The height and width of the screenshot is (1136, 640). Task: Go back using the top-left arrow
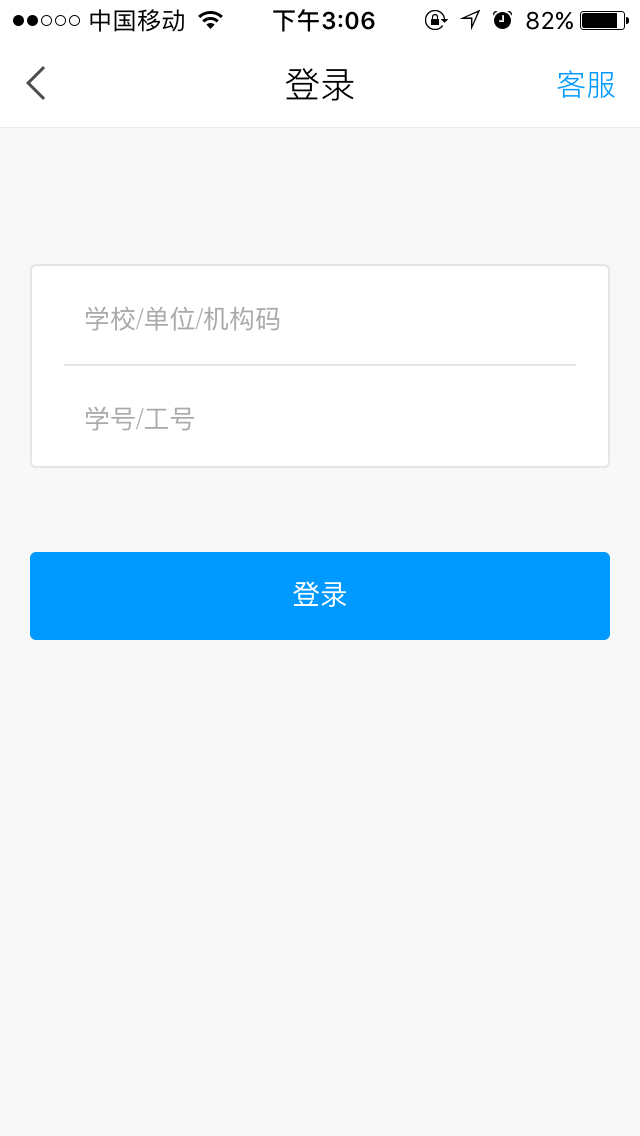(36, 83)
